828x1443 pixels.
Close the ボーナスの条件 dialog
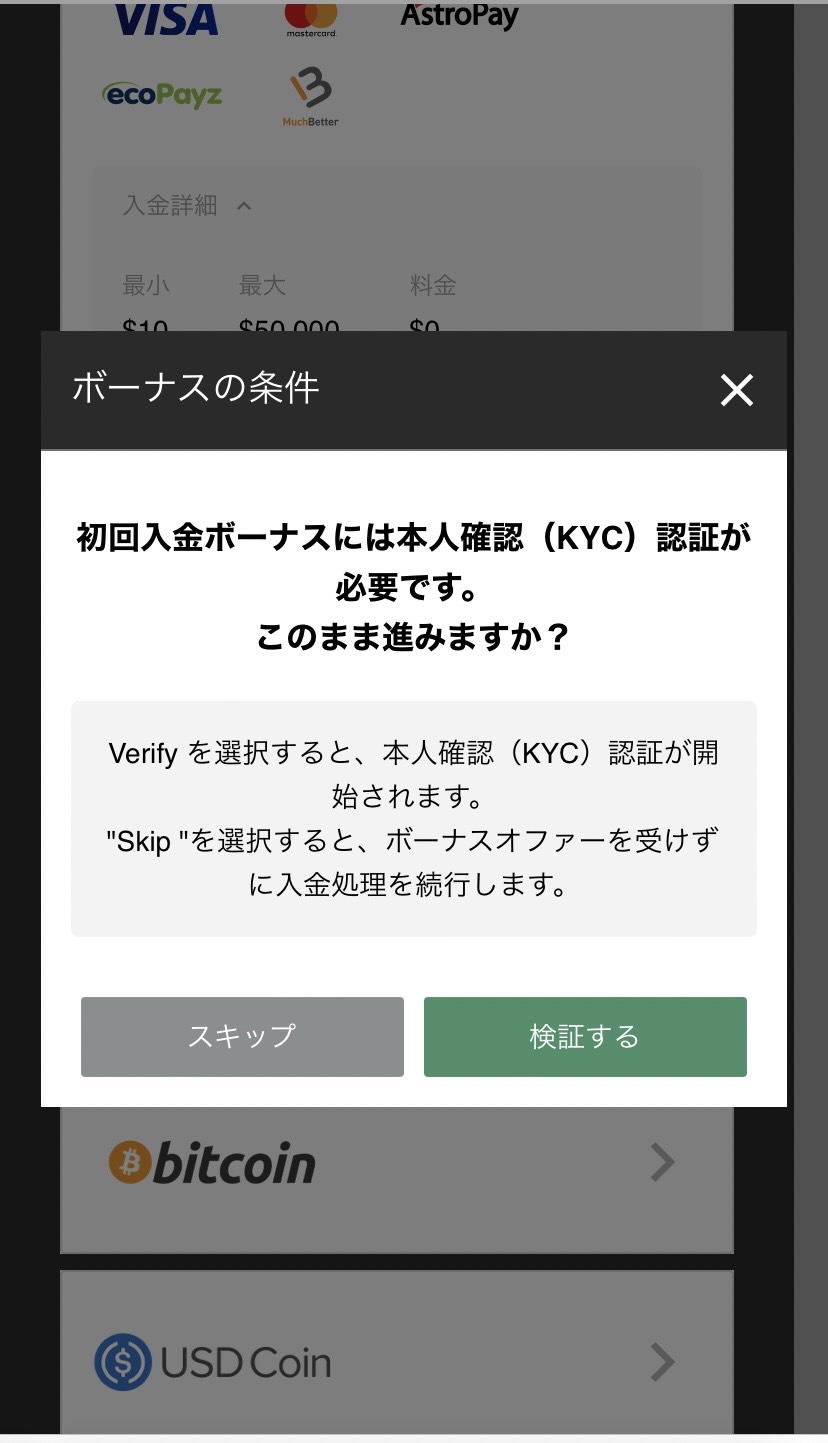coord(736,391)
